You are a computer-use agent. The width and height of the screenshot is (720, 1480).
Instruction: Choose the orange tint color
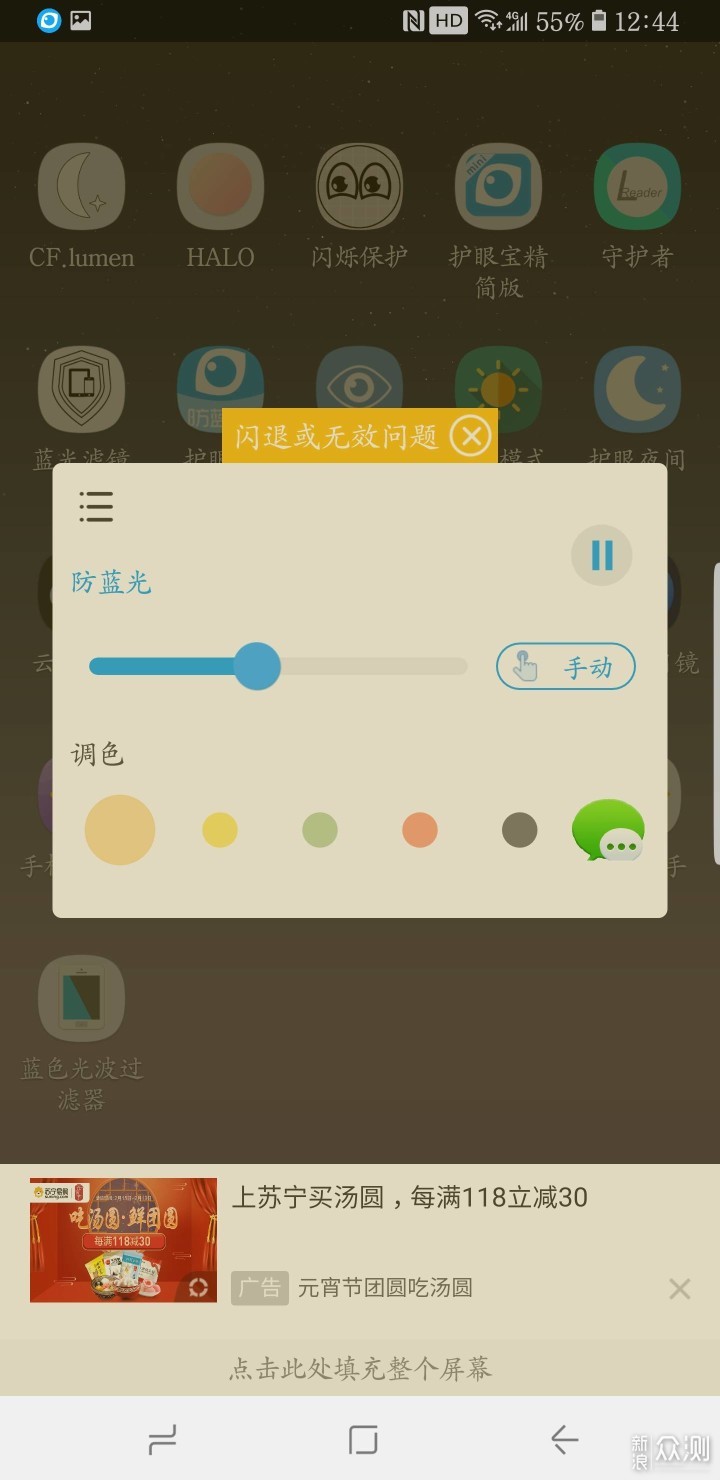420,830
